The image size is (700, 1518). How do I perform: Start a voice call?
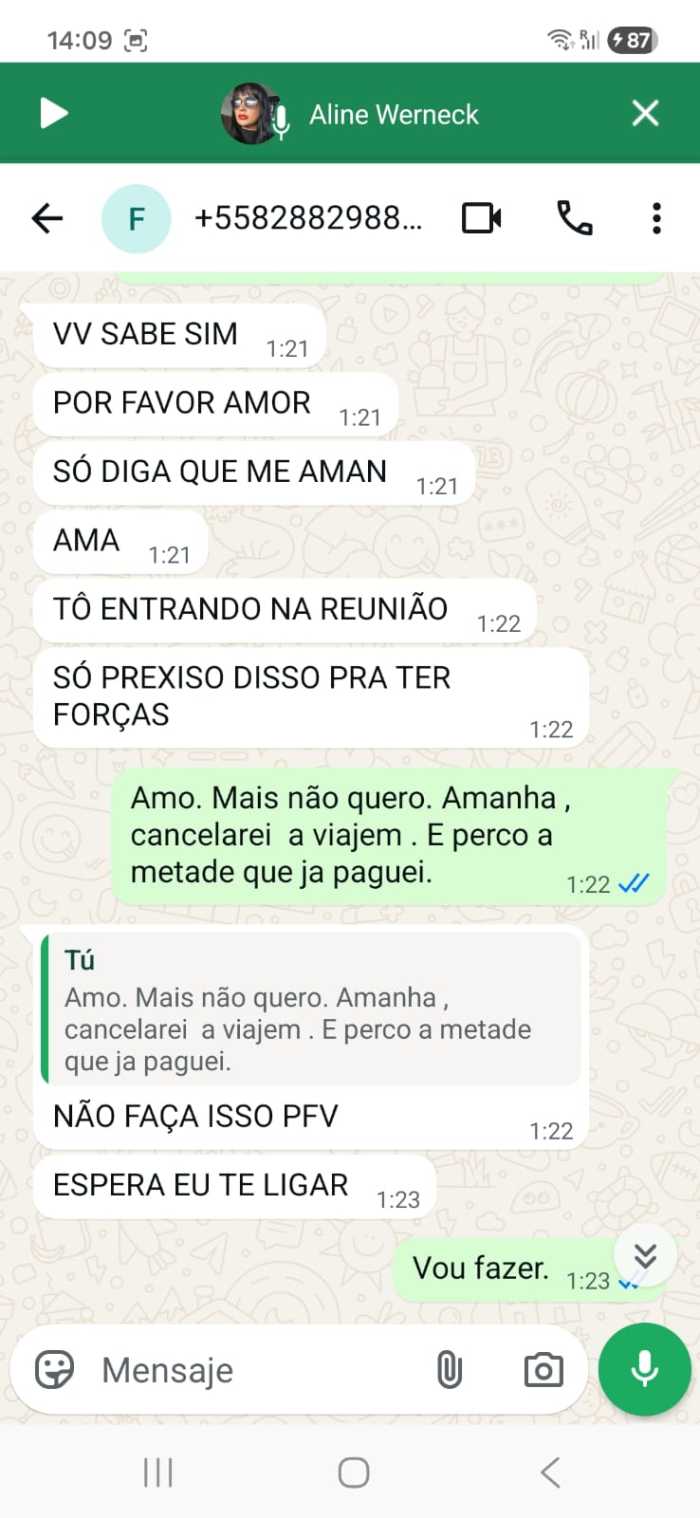coord(574,218)
